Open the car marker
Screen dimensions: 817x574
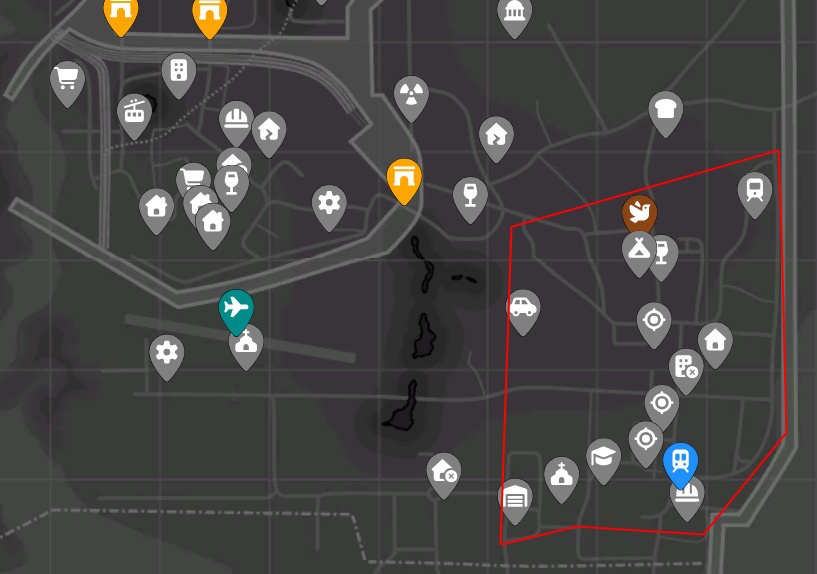523,307
